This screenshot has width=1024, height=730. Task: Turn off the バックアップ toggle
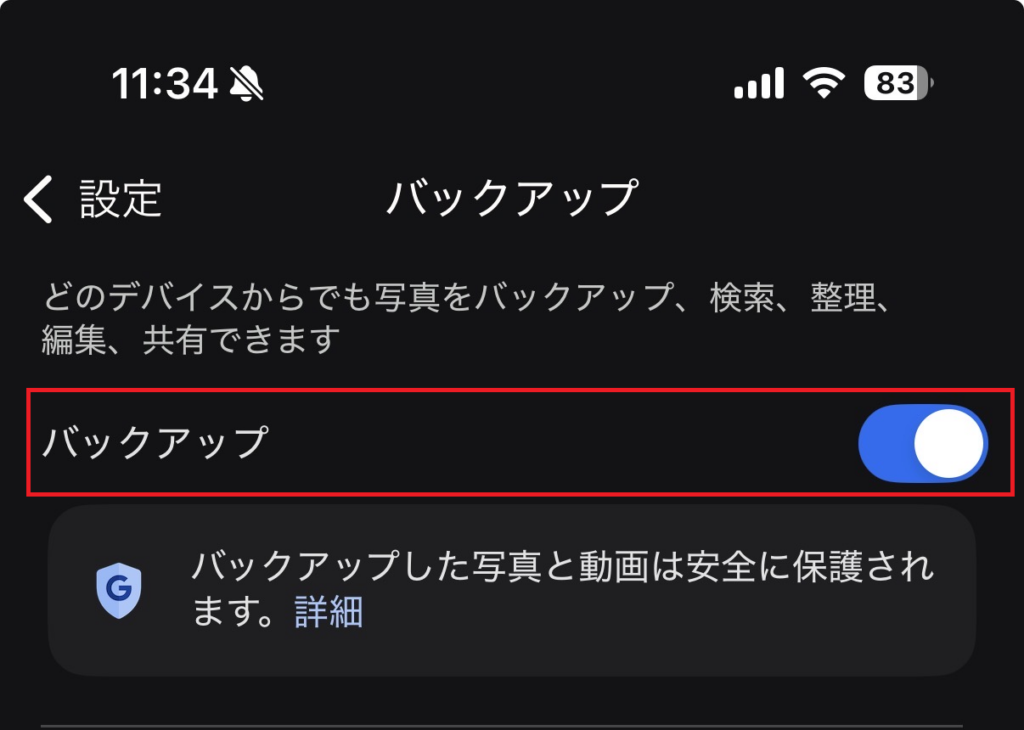pos(922,443)
